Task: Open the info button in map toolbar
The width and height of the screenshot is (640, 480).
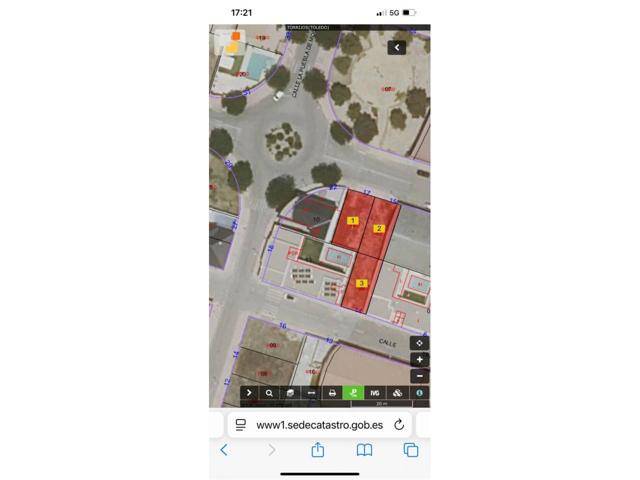Action: pyautogui.click(x=420, y=393)
